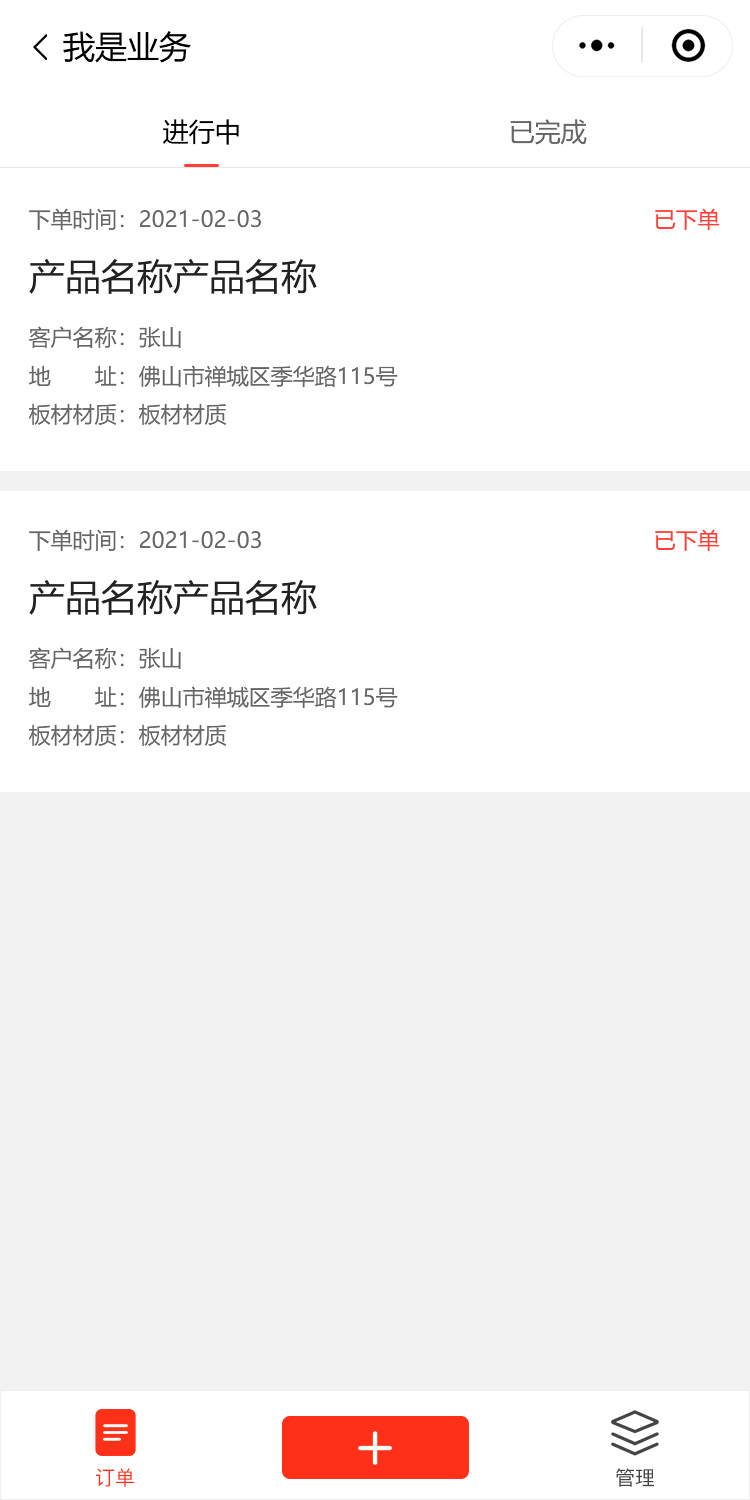
Task: Go back from 我是业务 page
Action: tap(40, 47)
